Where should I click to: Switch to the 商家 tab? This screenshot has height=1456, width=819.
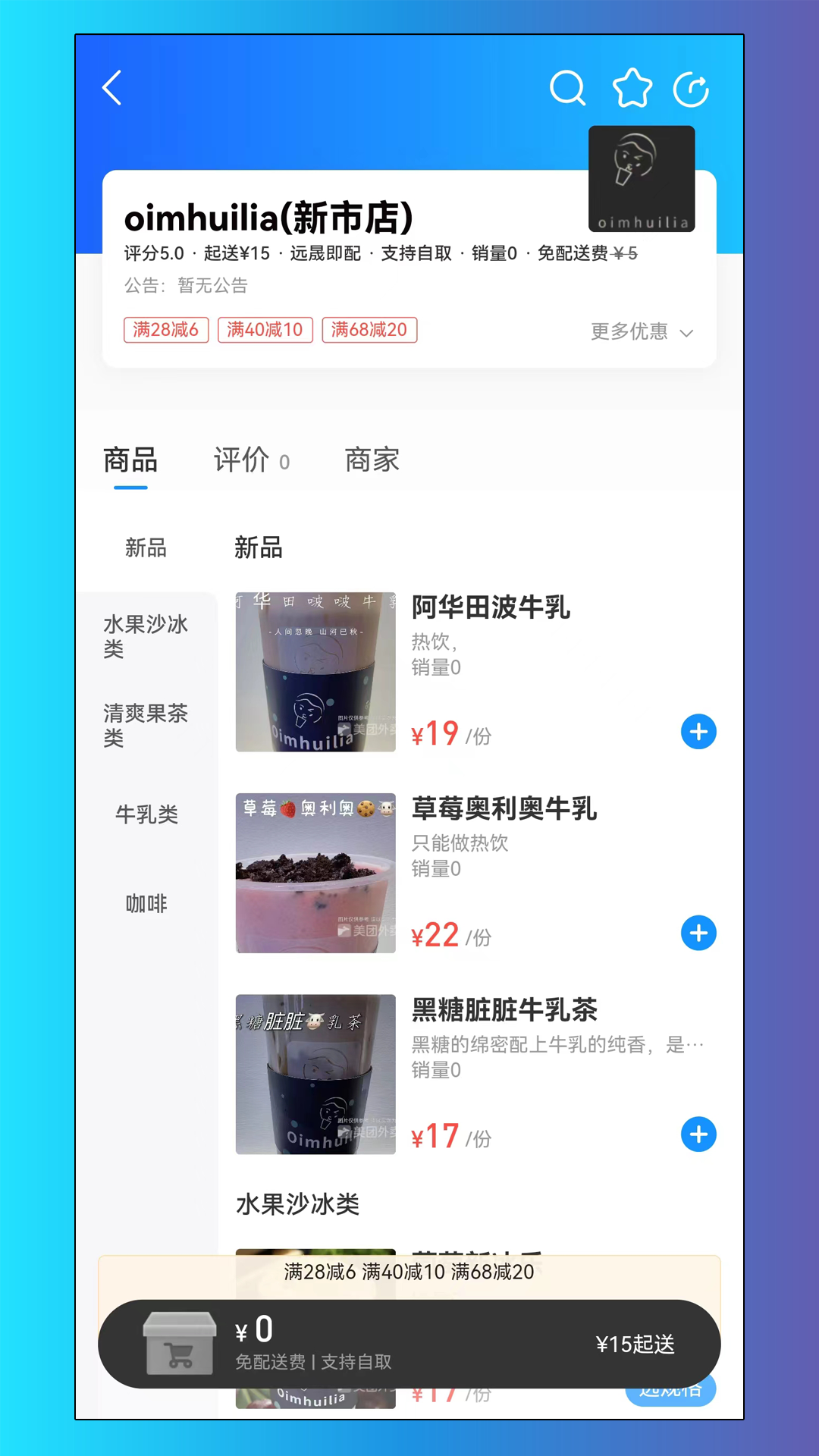372,460
